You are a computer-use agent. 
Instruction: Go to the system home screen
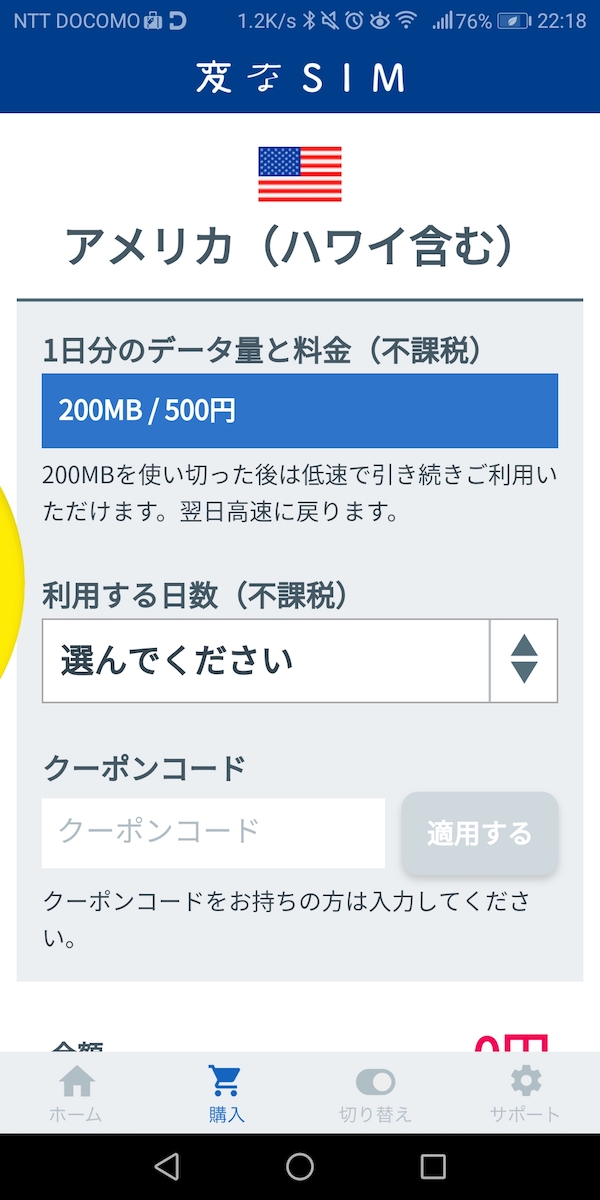[x=300, y=1166]
